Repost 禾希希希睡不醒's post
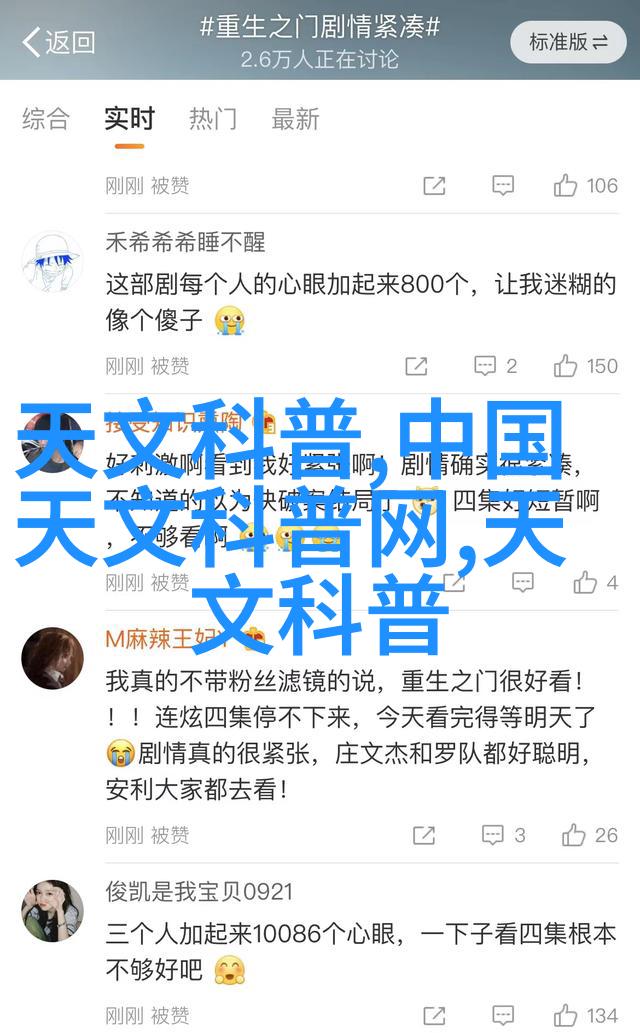 pyautogui.click(x=416, y=366)
